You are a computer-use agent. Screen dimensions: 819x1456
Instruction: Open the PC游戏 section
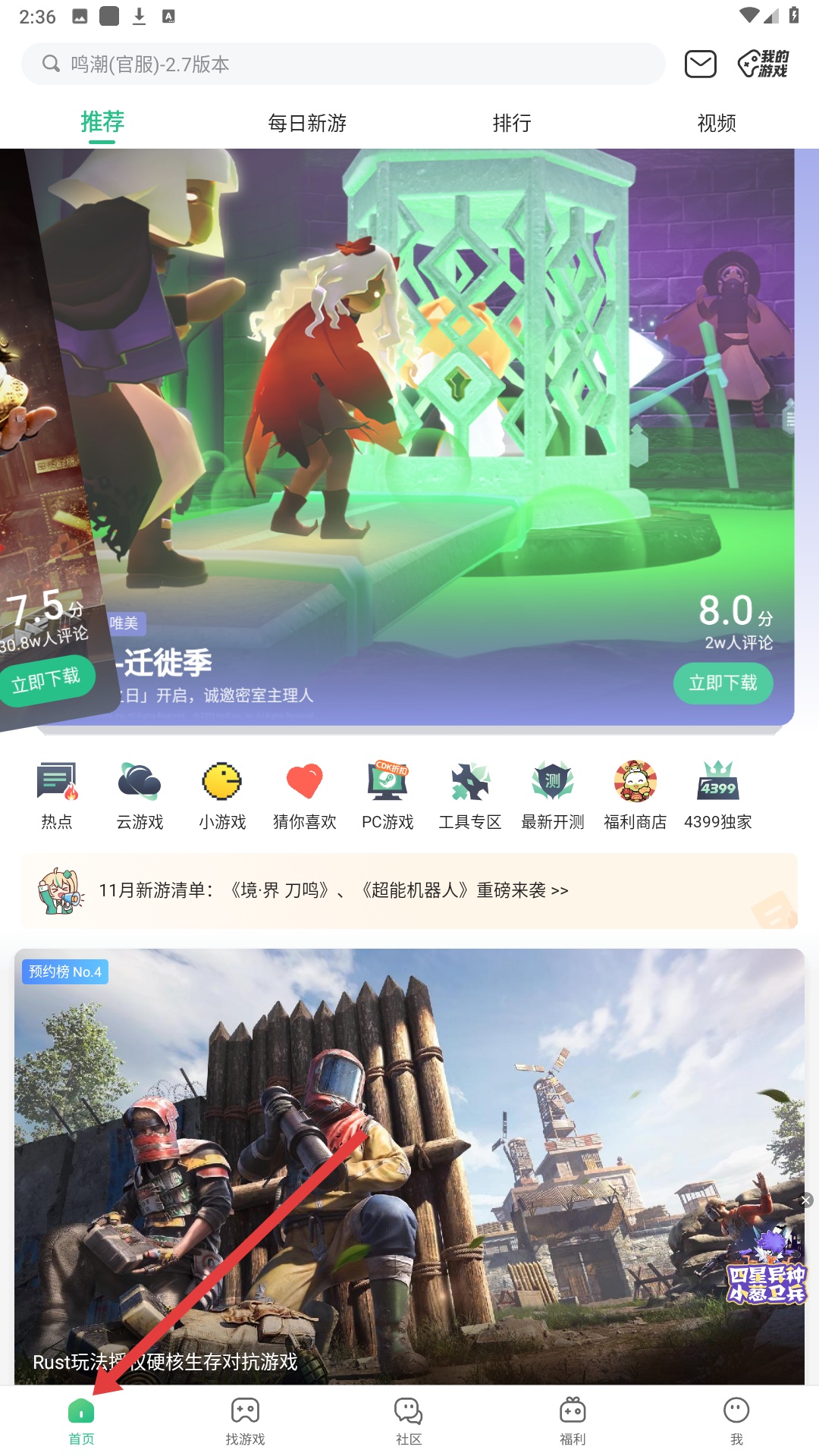tap(388, 795)
